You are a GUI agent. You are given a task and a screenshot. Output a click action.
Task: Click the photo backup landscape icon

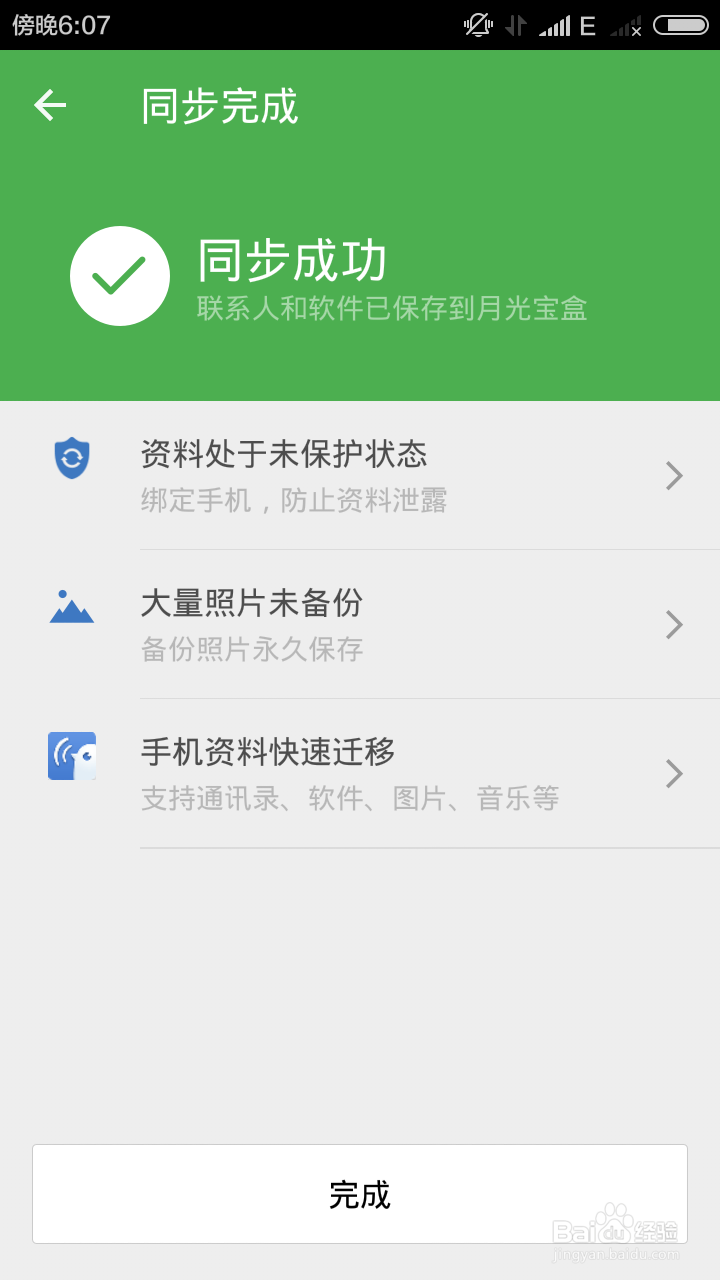[71, 607]
